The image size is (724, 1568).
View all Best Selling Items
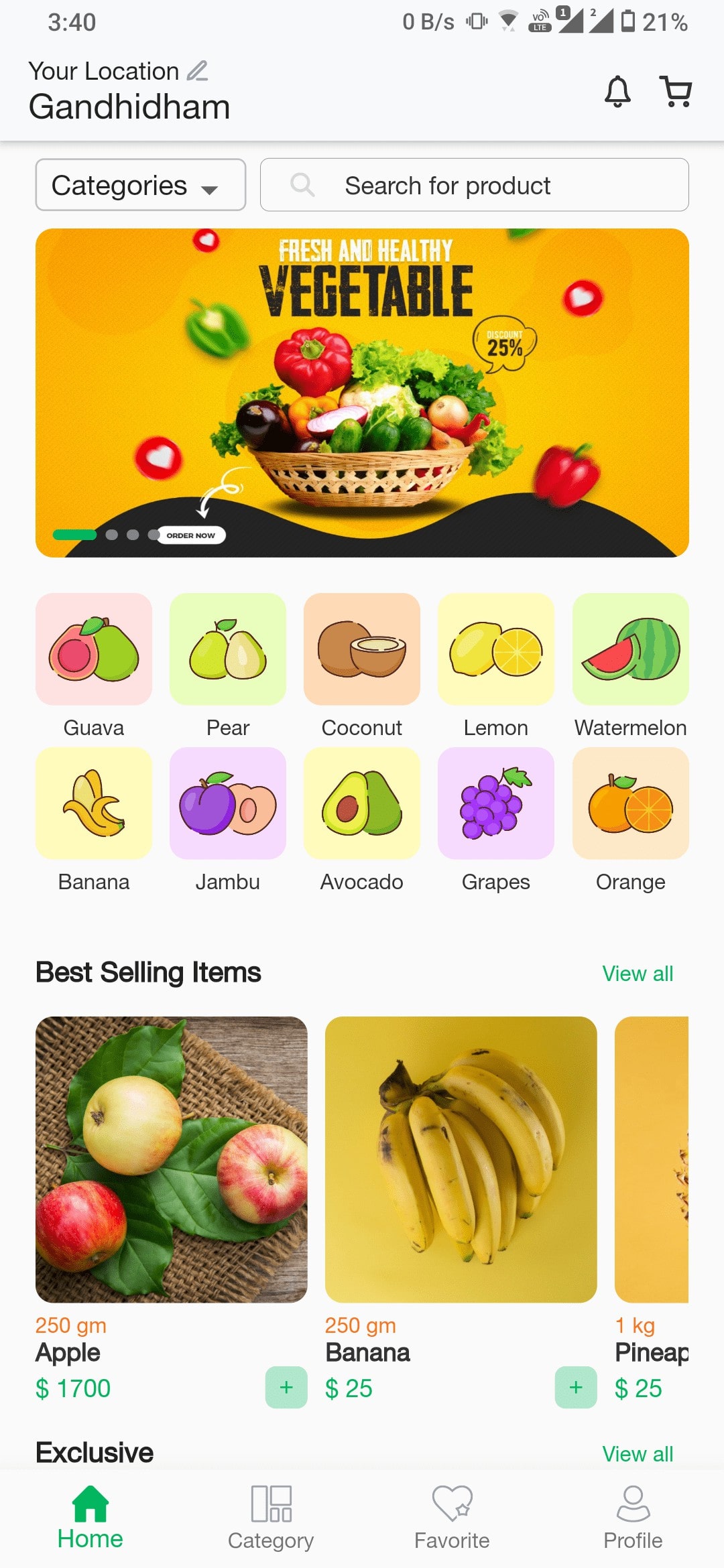click(638, 974)
